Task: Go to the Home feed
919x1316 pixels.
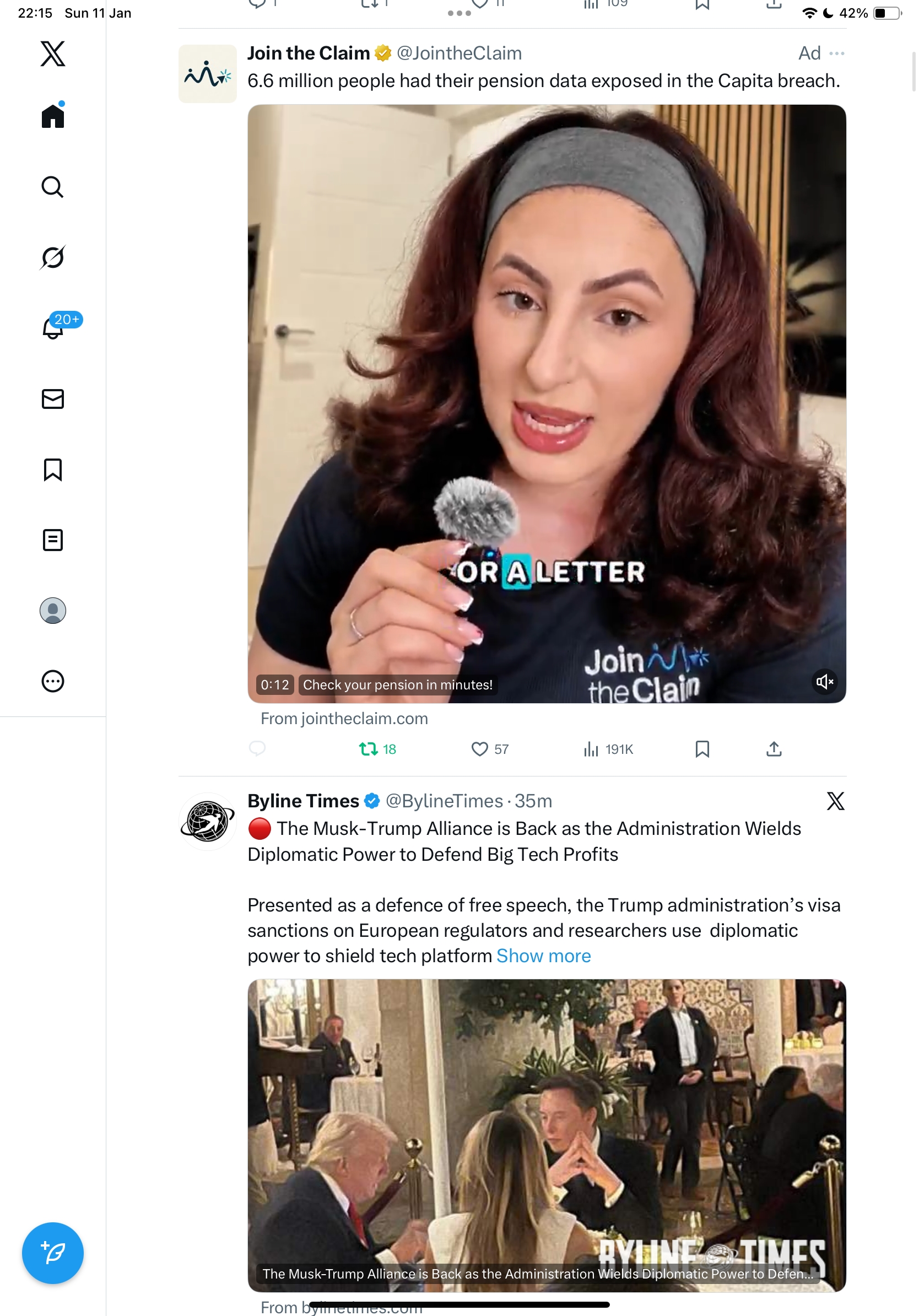Action: [x=53, y=116]
